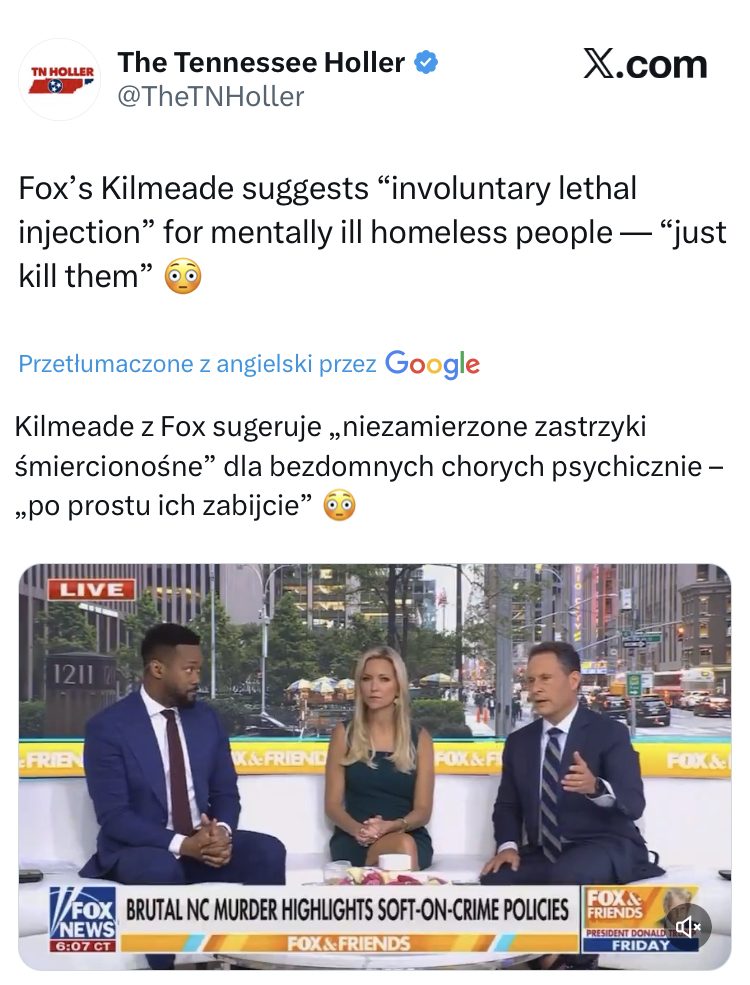Open the @TheTNHoller account name
The height and width of the screenshot is (985, 750).
[211, 97]
